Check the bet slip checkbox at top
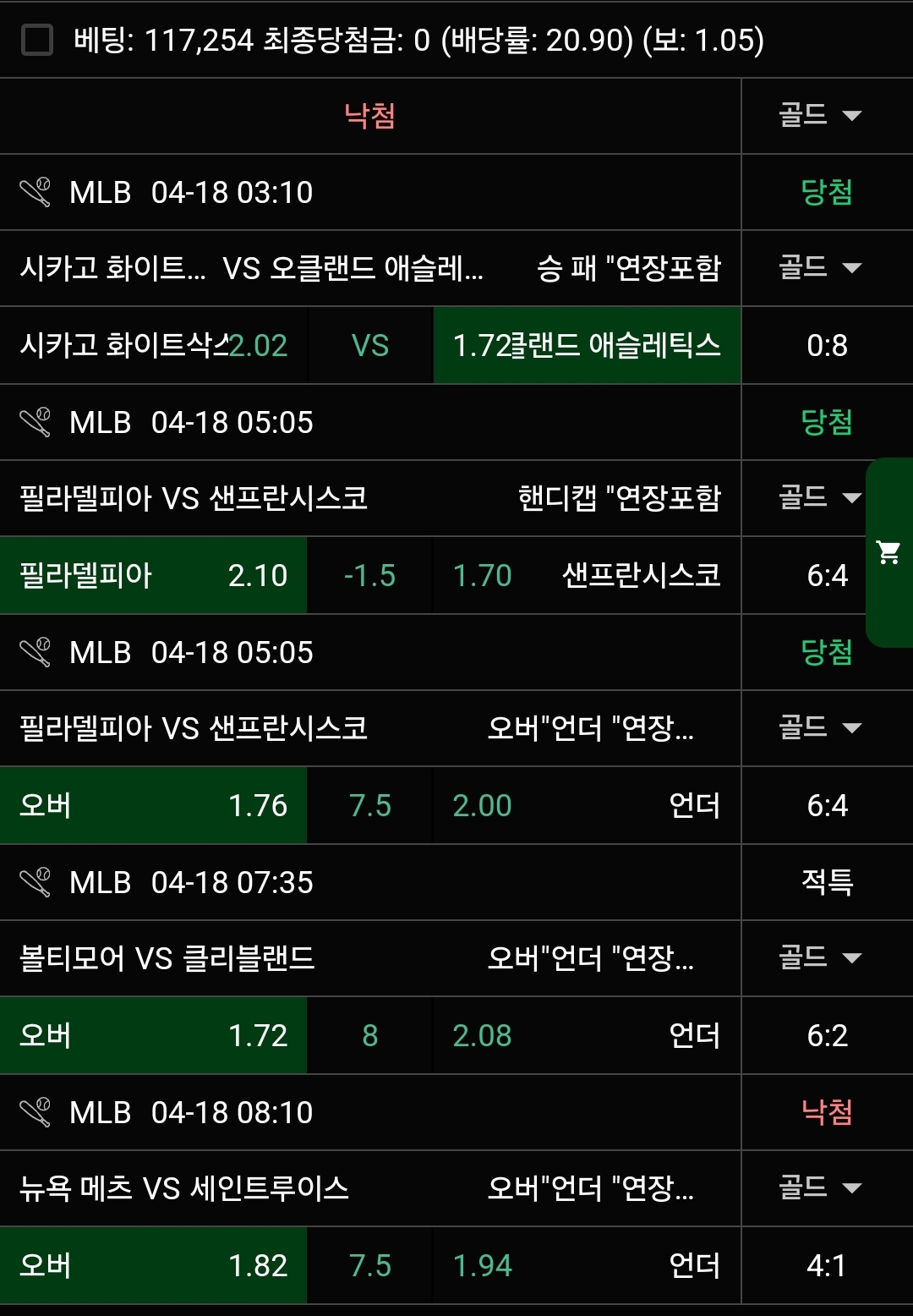The width and height of the screenshot is (913, 1316). tap(36, 40)
